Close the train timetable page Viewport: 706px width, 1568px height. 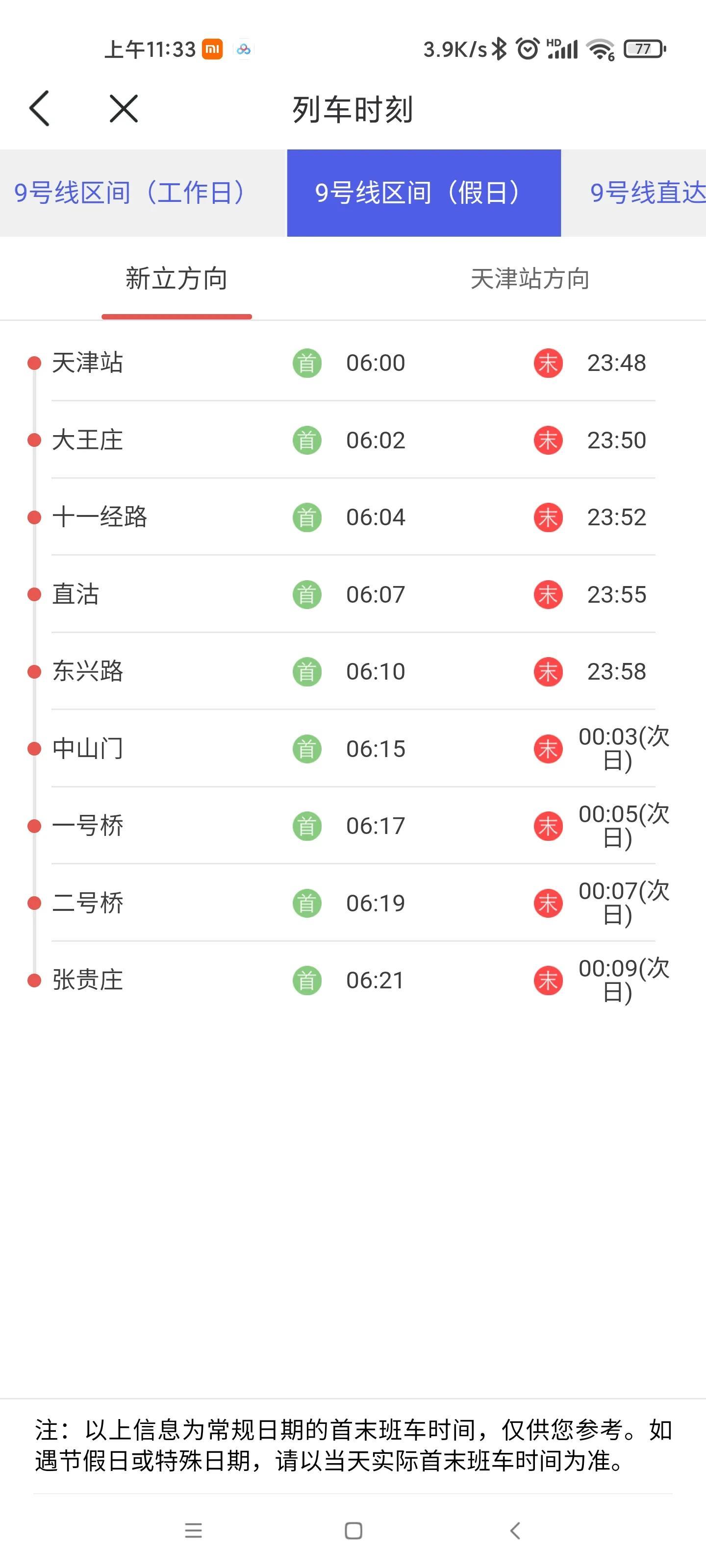[x=124, y=109]
